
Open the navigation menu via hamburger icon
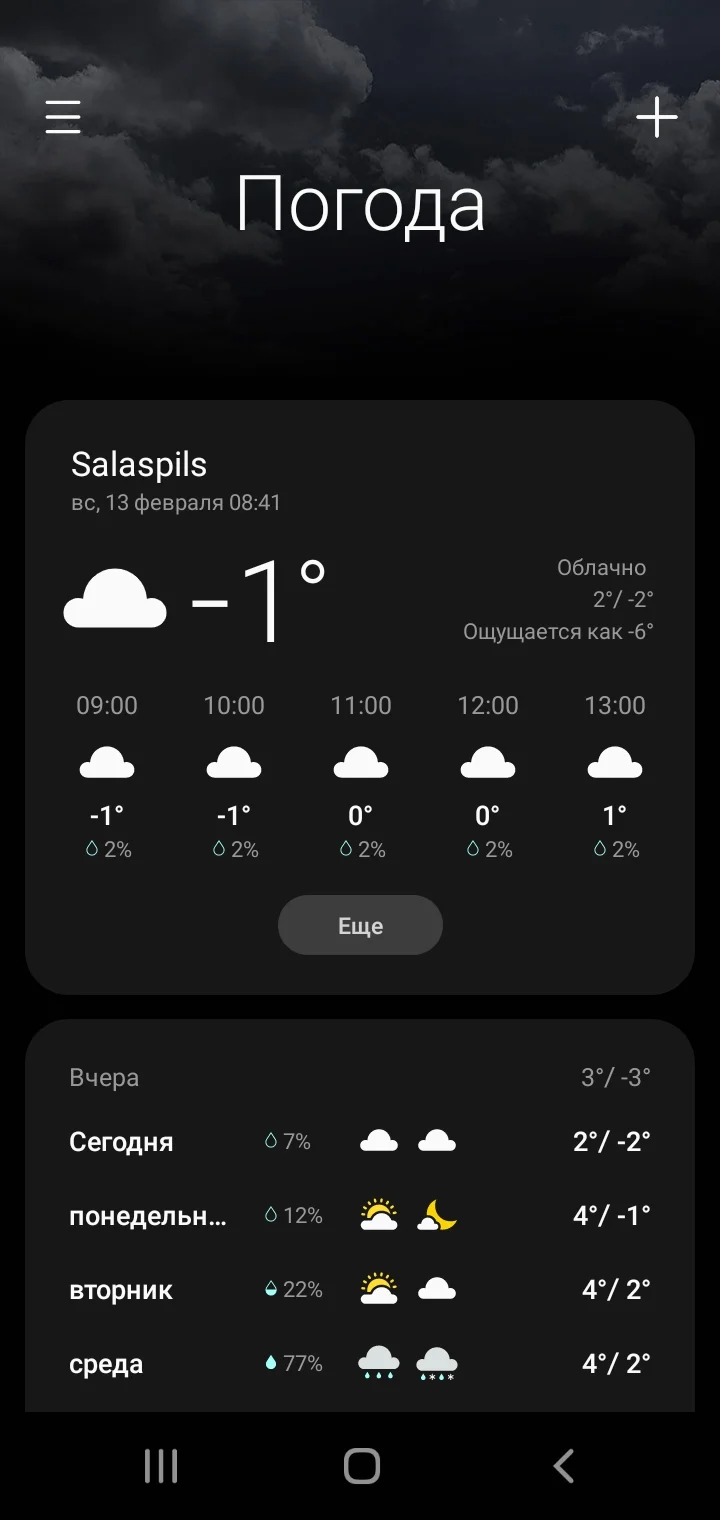coord(62,117)
